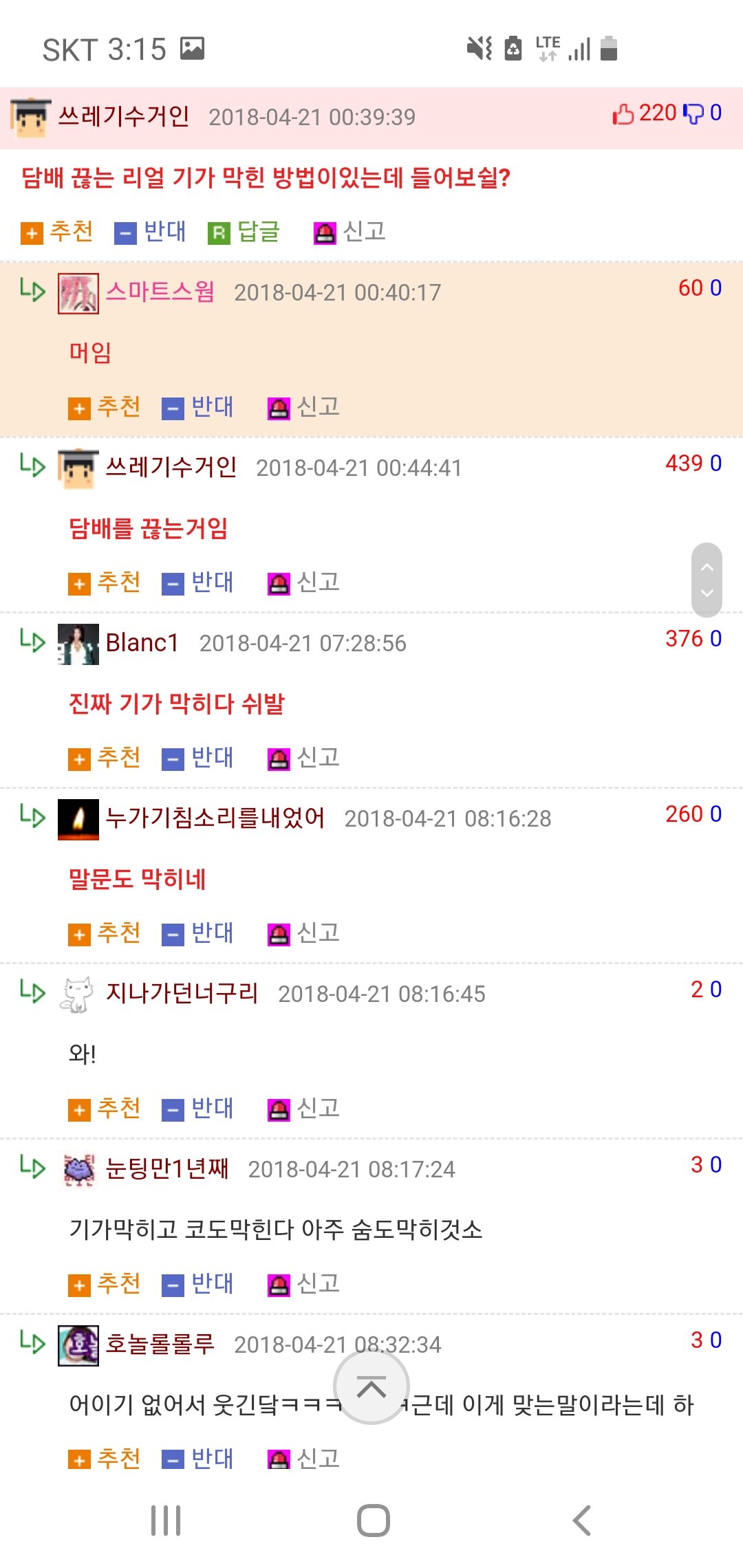Screen dimensions: 743x1568
Task: Open 스마트스웜's profile name
Action: pyautogui.click(x=160, y=292)
